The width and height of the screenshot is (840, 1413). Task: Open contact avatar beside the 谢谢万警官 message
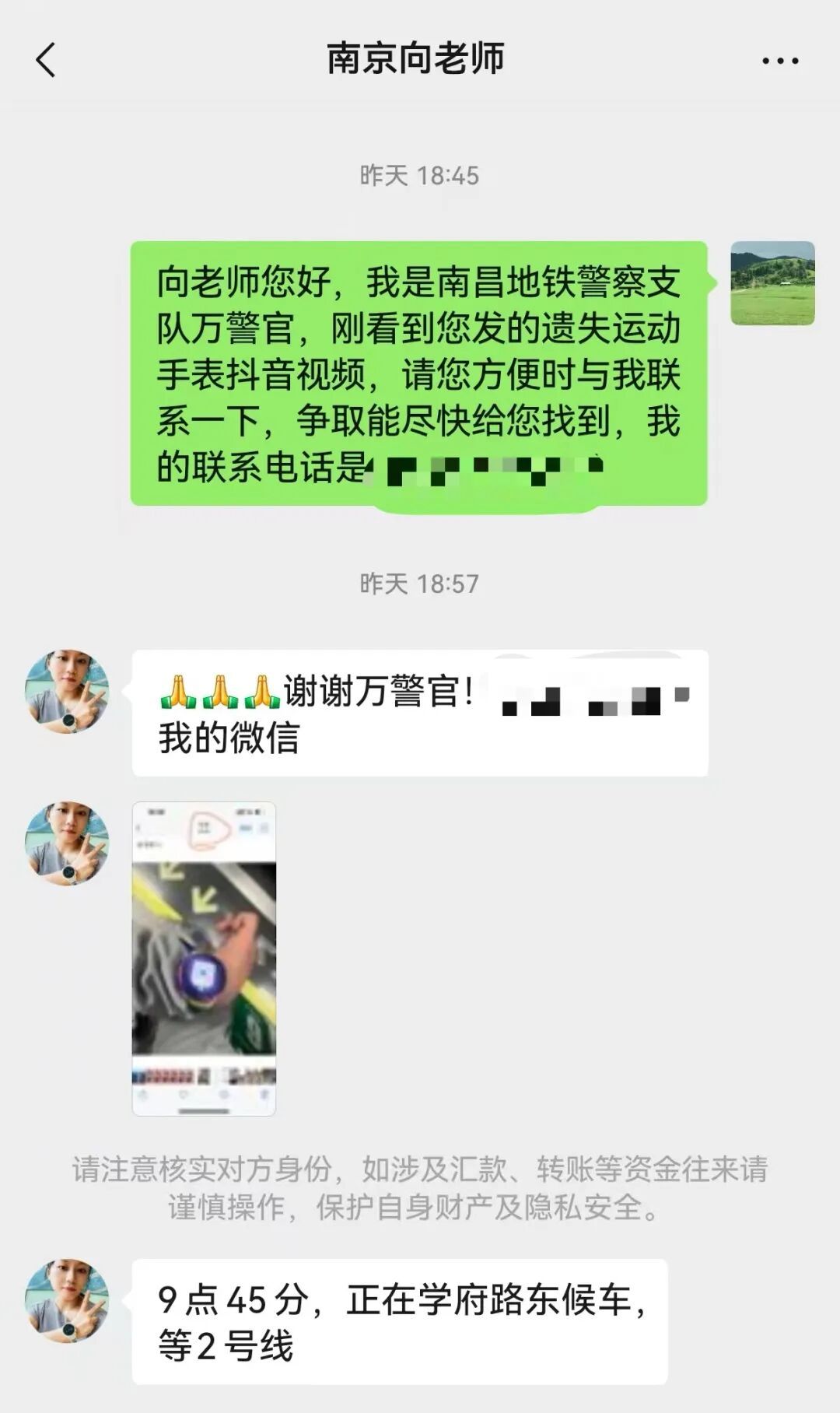[67, 692]
